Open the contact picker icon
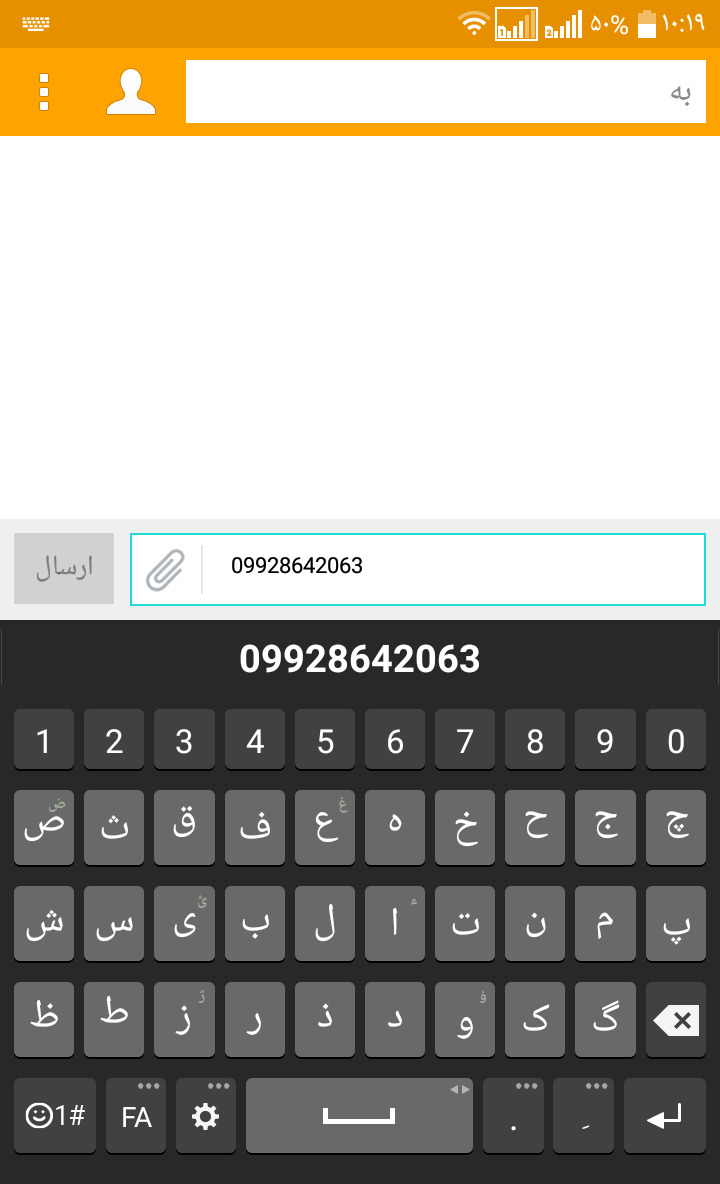 (131, 92)
